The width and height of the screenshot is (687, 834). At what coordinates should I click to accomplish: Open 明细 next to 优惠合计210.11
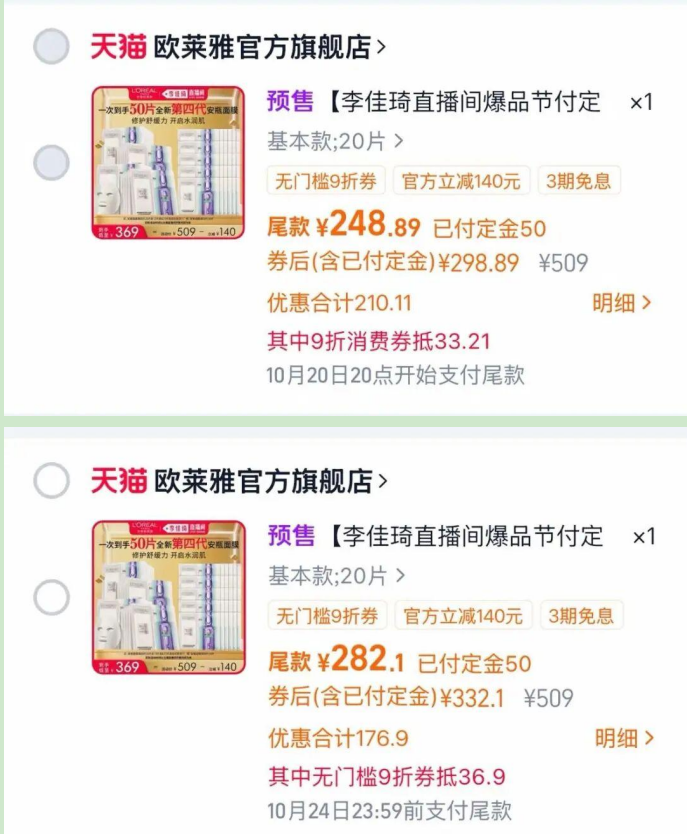[621, 303]
